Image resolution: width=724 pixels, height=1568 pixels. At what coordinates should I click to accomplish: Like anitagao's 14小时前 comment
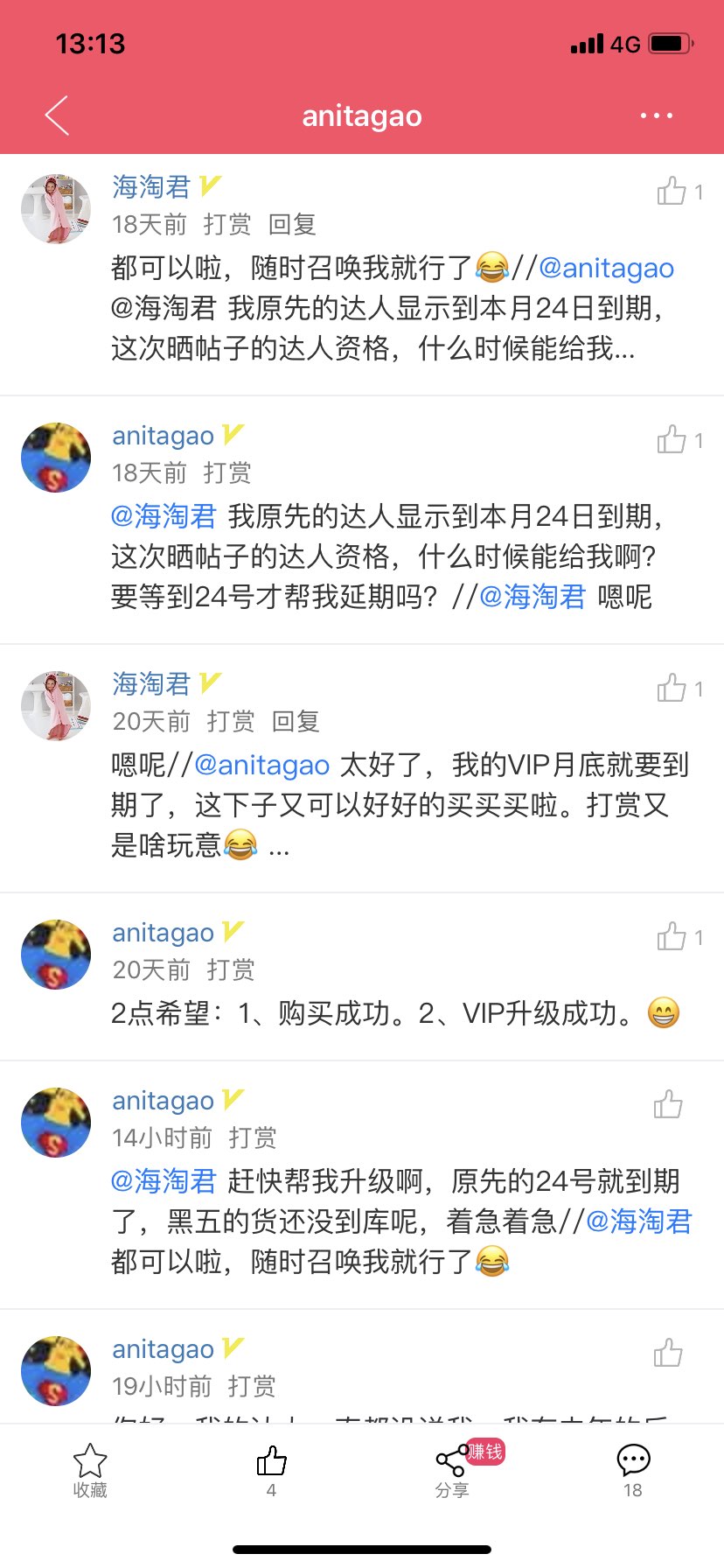point(668,1104)
